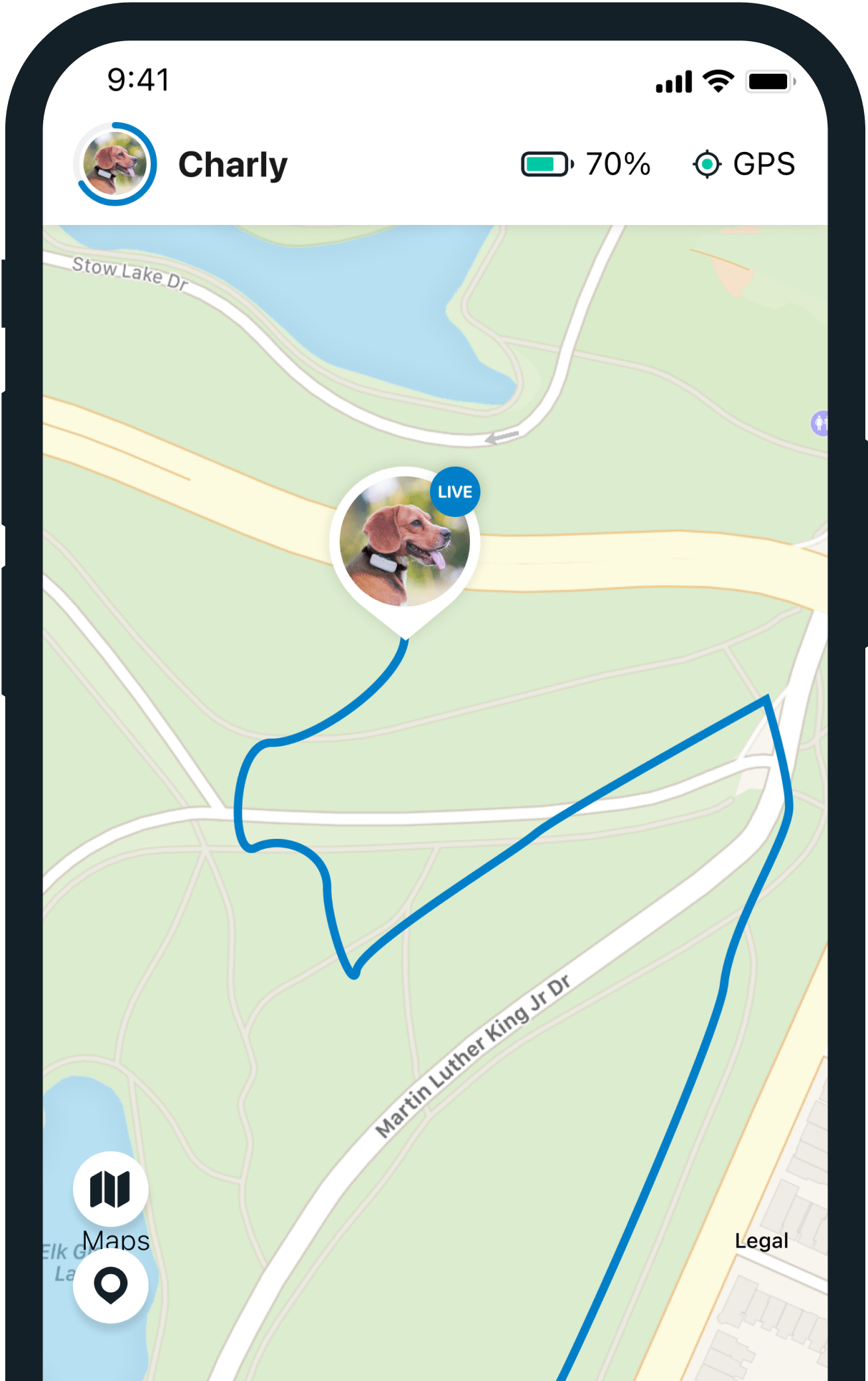
Task: Open the map layers button
Action: tap(110, 1189)
